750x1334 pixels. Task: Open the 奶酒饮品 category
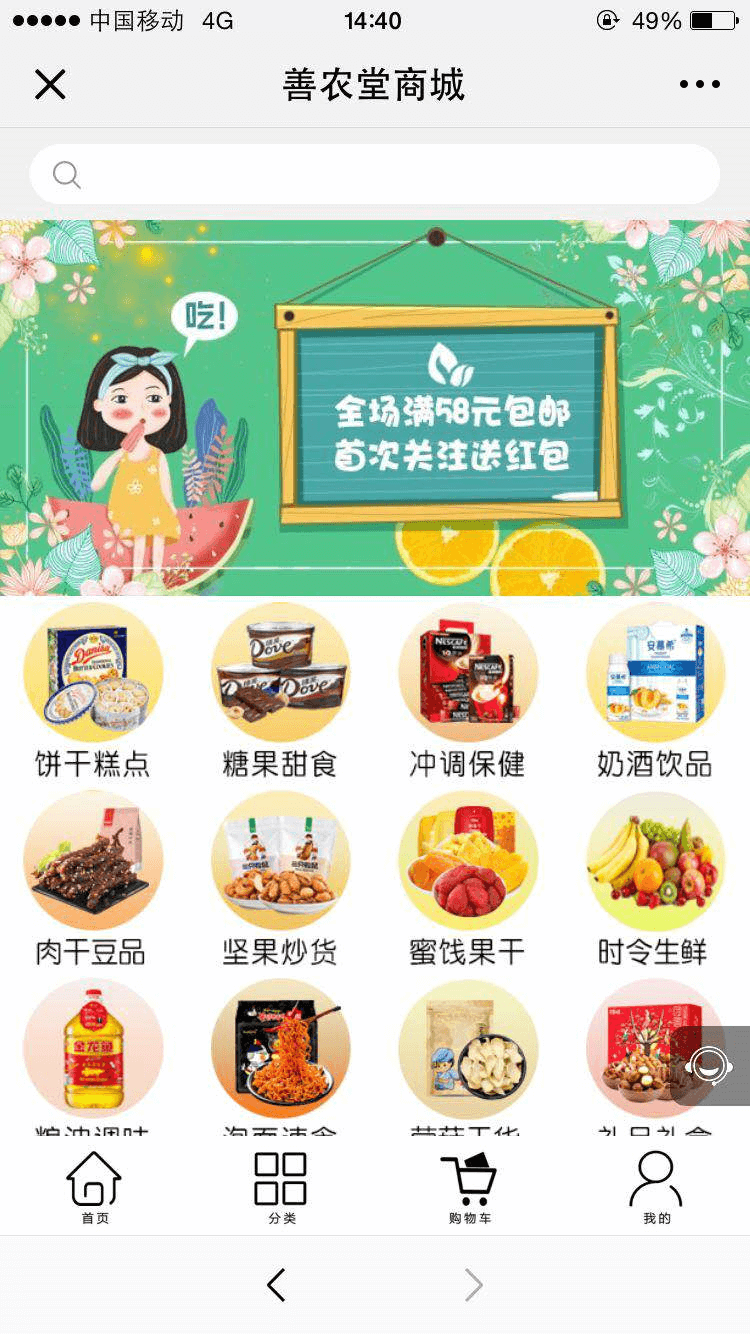pyautogui.click(x=654, y=690)
